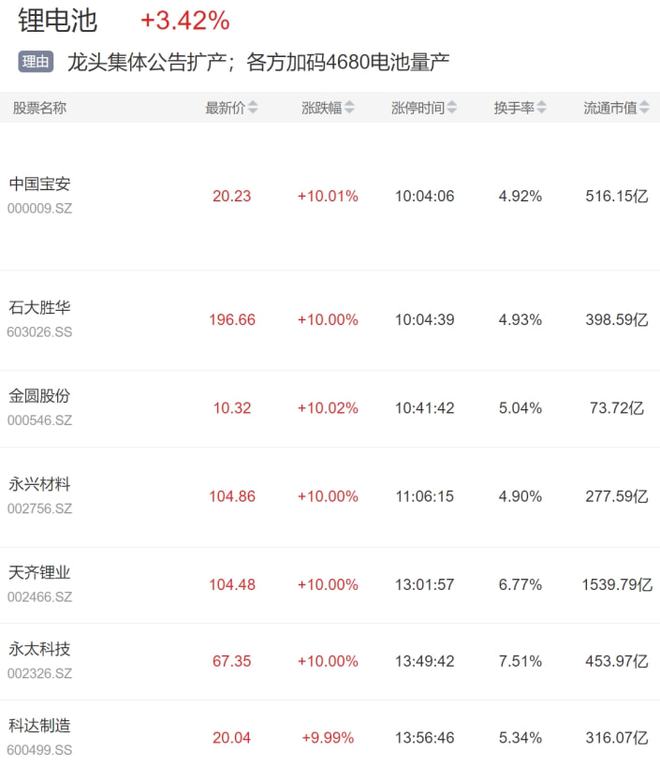The height and width of the screenshot is (766, 660).
Task: Open 永兴材料 stock page
Action: click(x=40, y=485)
